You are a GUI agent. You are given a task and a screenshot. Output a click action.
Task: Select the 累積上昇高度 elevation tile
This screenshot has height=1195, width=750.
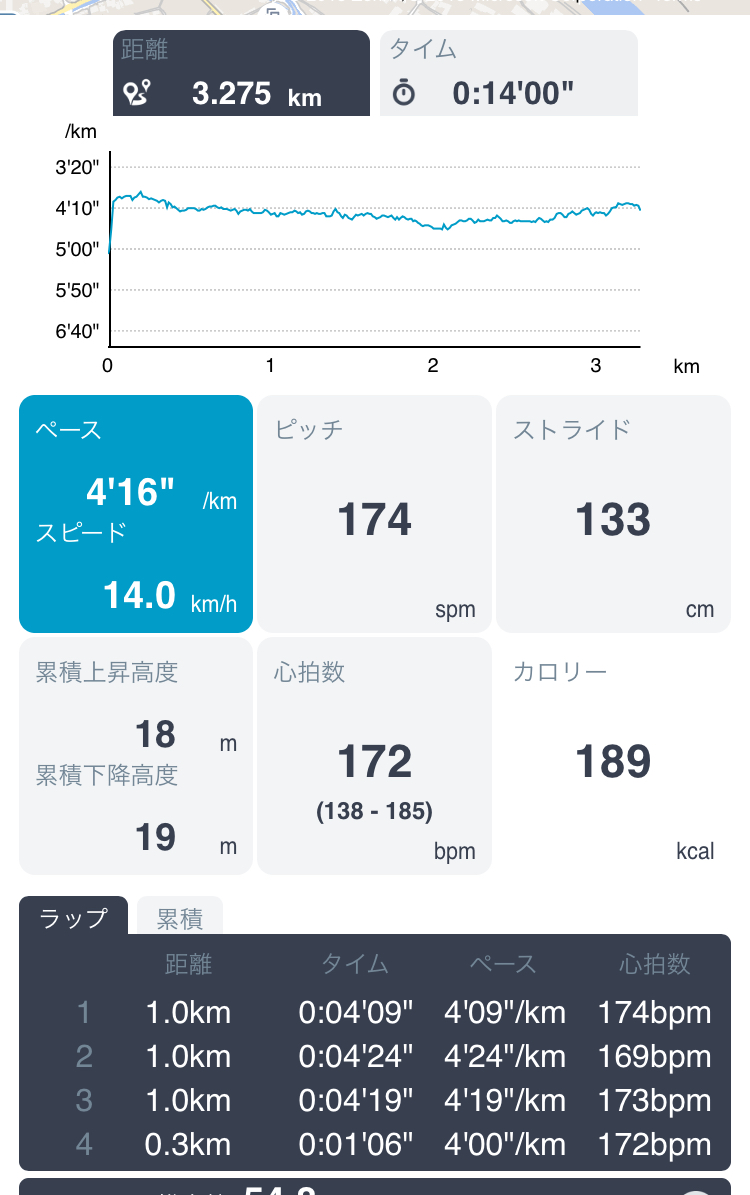tap(136, 756)
